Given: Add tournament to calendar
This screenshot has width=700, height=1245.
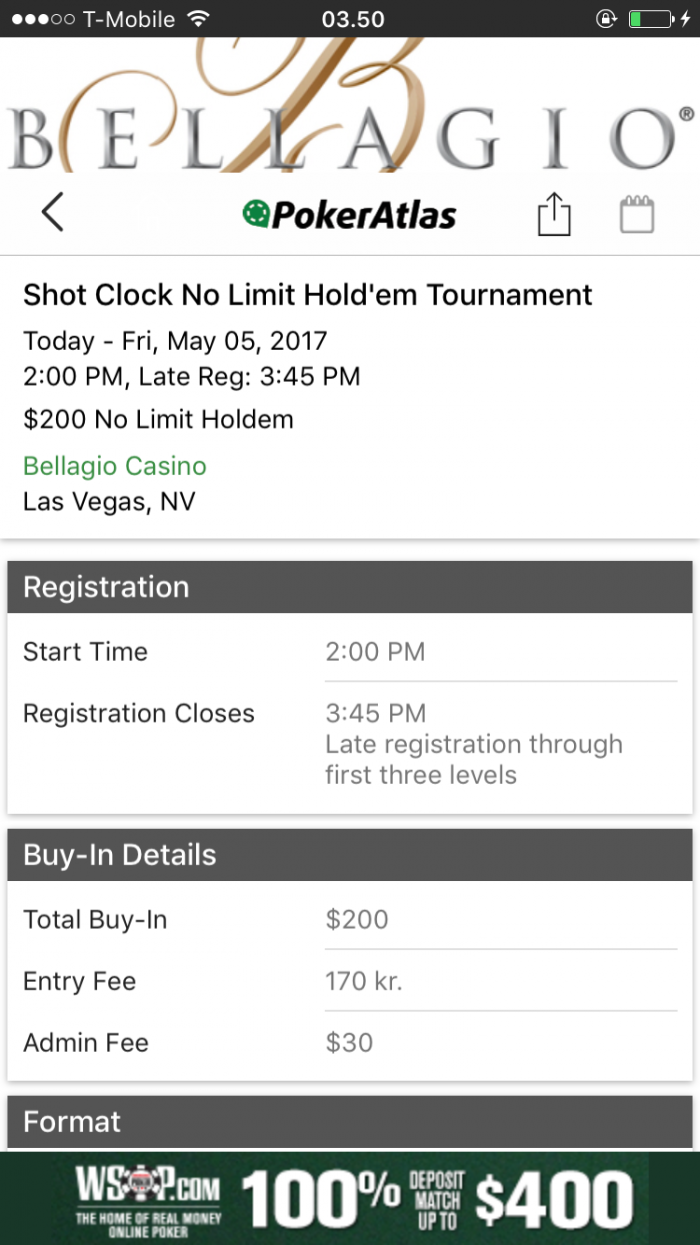Looking at the screenshot, I should click(x=637, y=214).
